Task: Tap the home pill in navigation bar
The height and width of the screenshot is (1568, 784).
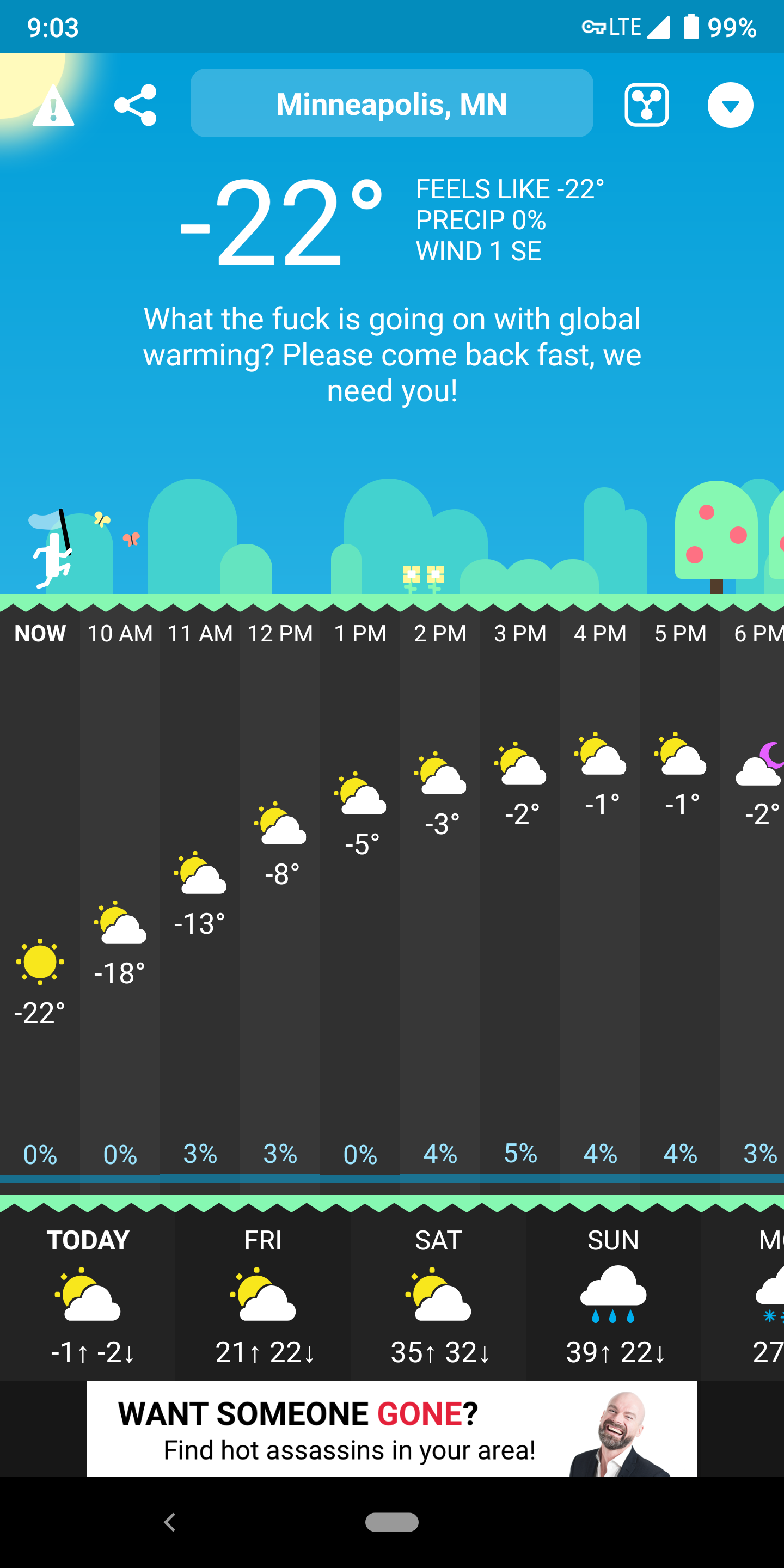Action: pos(391,1522)
